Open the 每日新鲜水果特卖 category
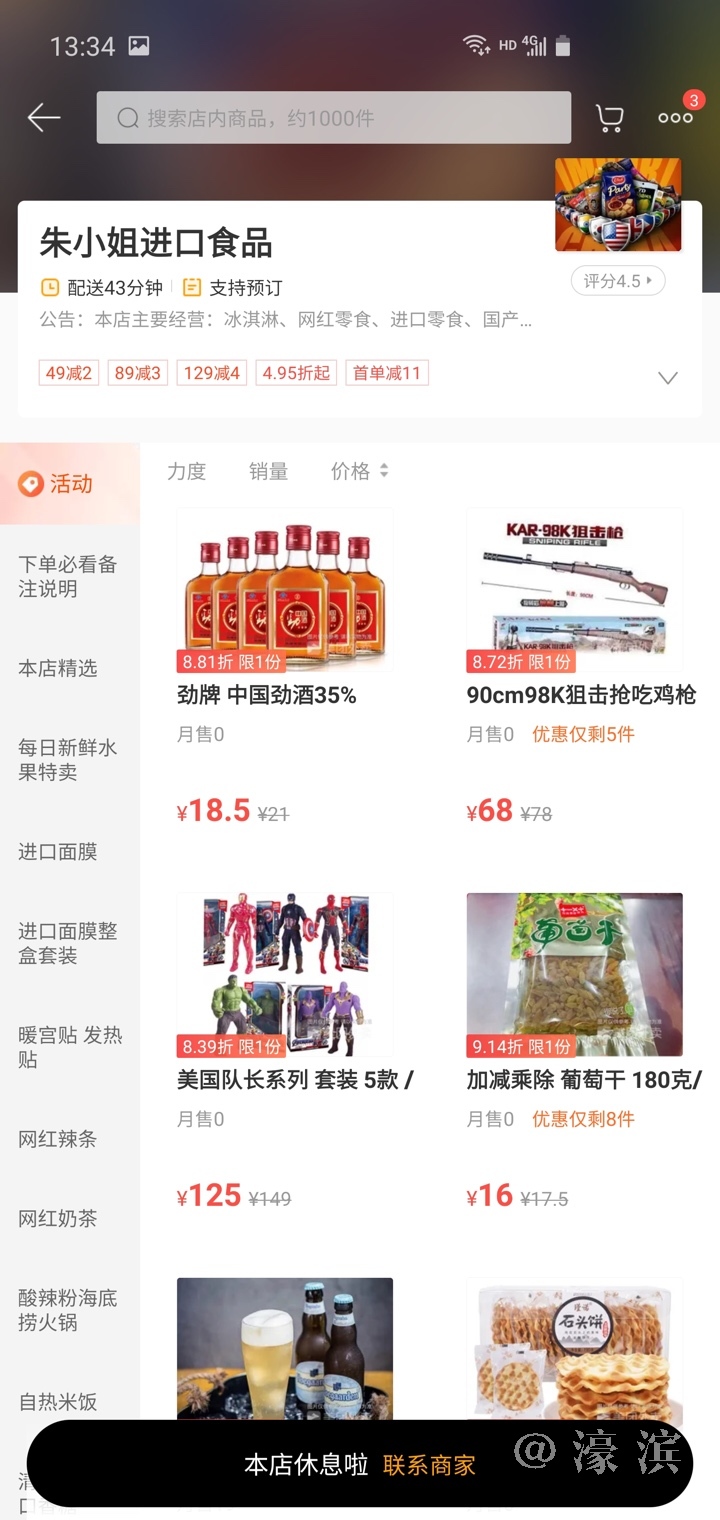Viewport: 720px width, 1520px height. coord(67,759)
